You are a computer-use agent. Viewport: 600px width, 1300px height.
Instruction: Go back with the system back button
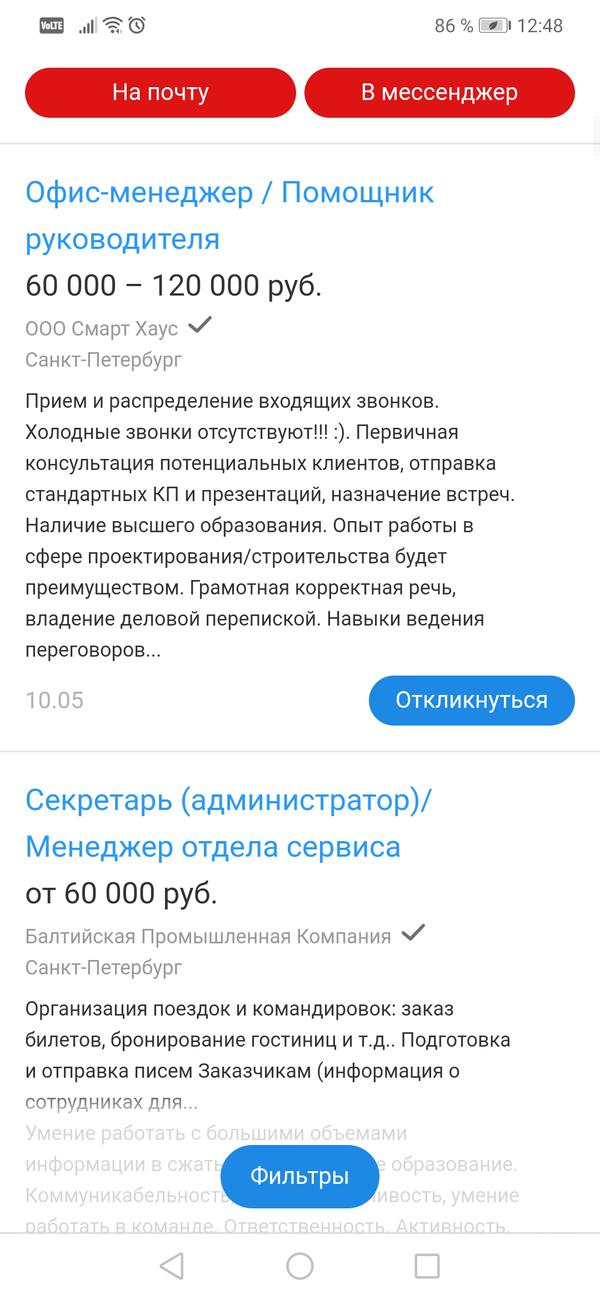(x=172, y=1266)
